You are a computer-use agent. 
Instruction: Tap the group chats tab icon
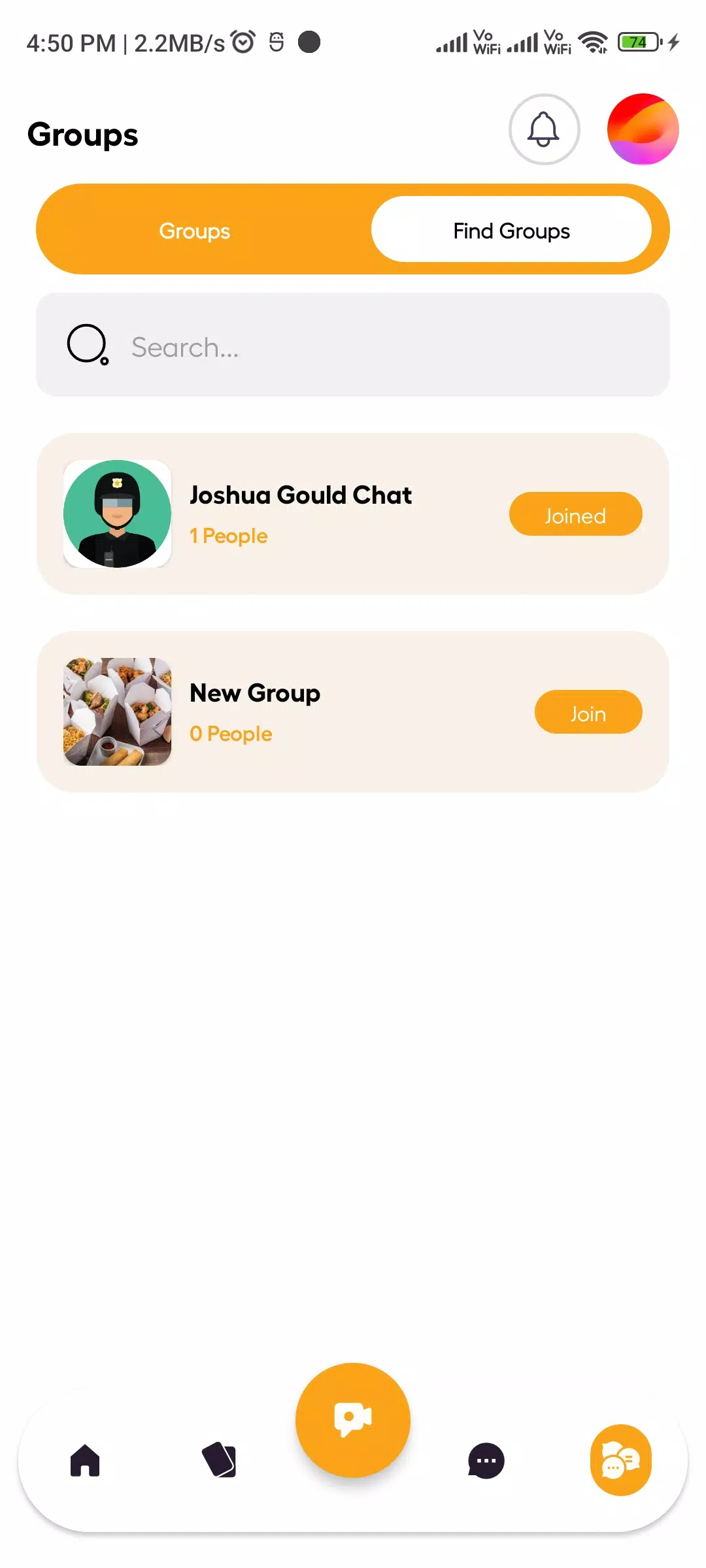pyautogui.click(x=620, y=1461)
